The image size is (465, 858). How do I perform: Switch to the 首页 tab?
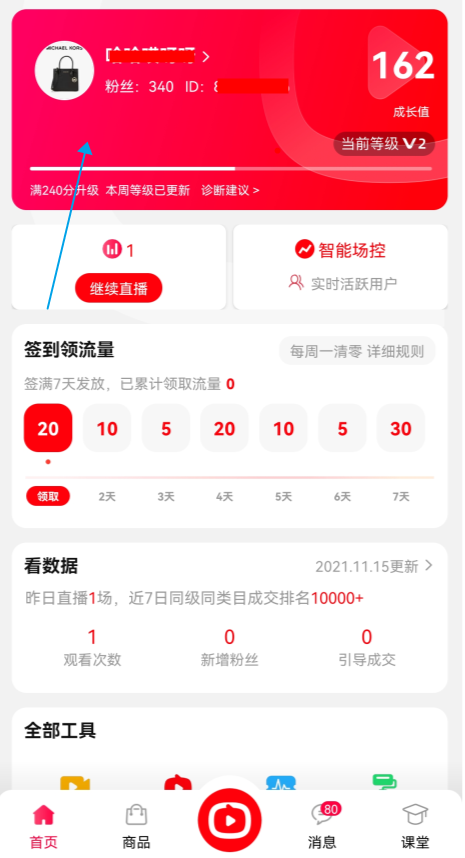click(44, 826)
